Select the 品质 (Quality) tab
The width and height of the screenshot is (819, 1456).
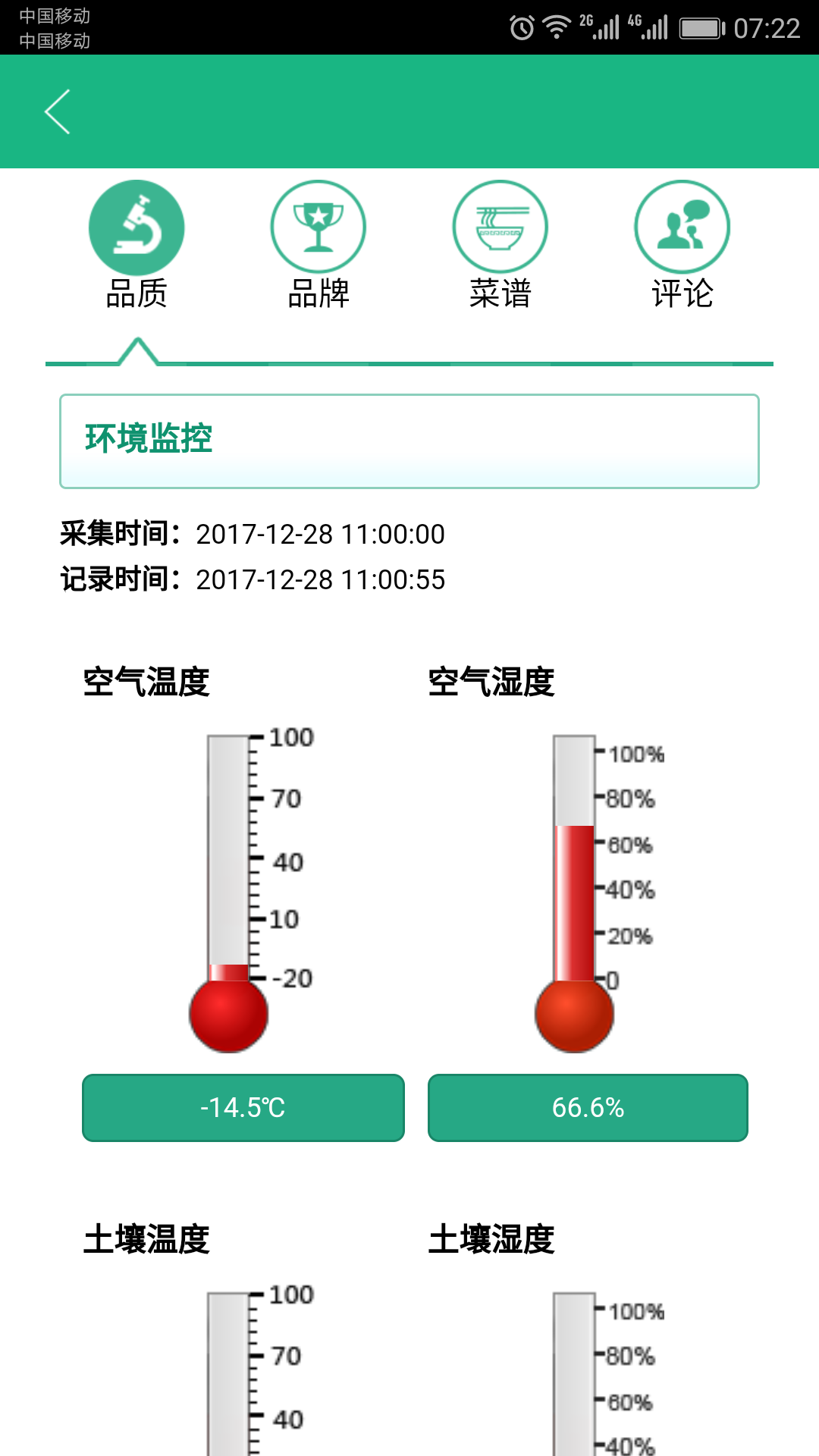(x=136, y=244)
